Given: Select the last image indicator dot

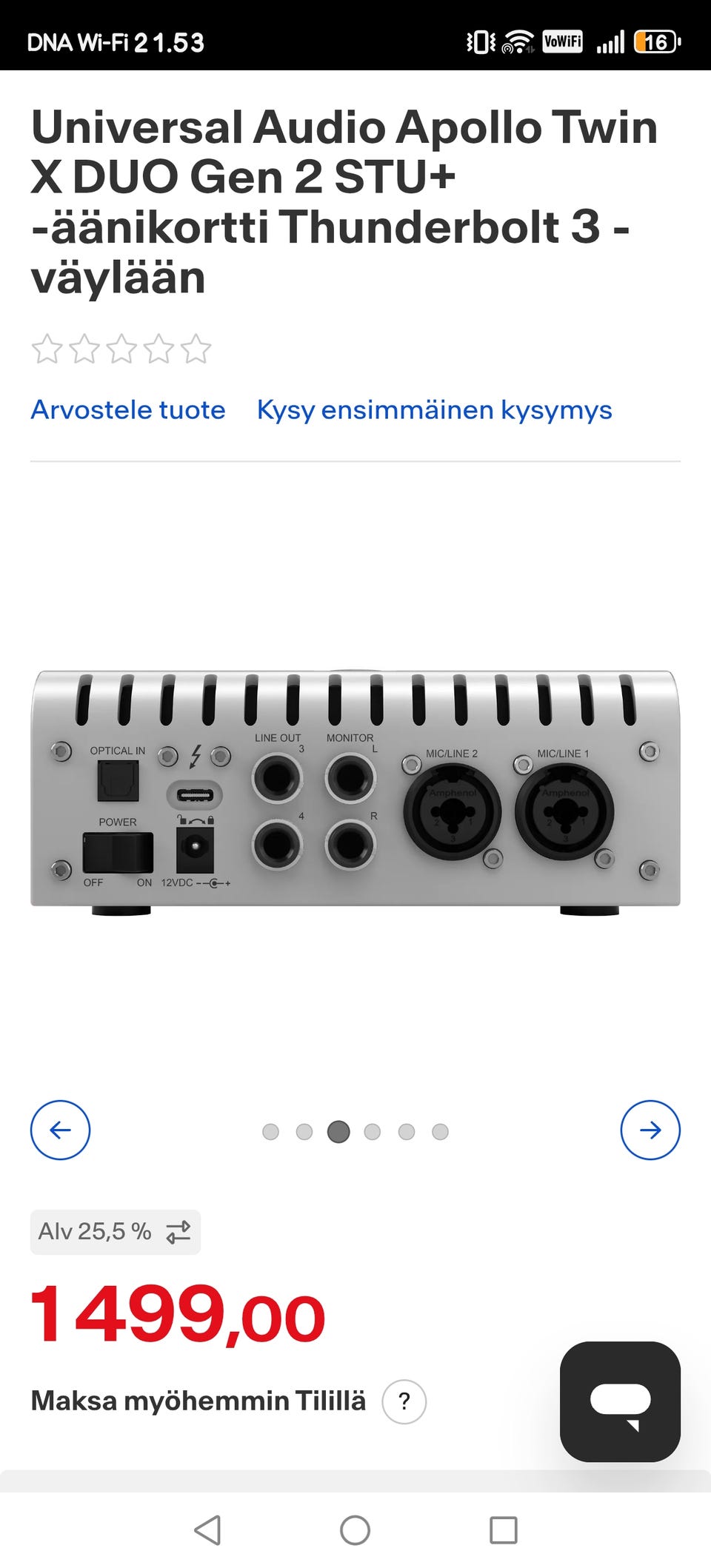Looking at the screenshot, I should click(x=440, y=1131).
